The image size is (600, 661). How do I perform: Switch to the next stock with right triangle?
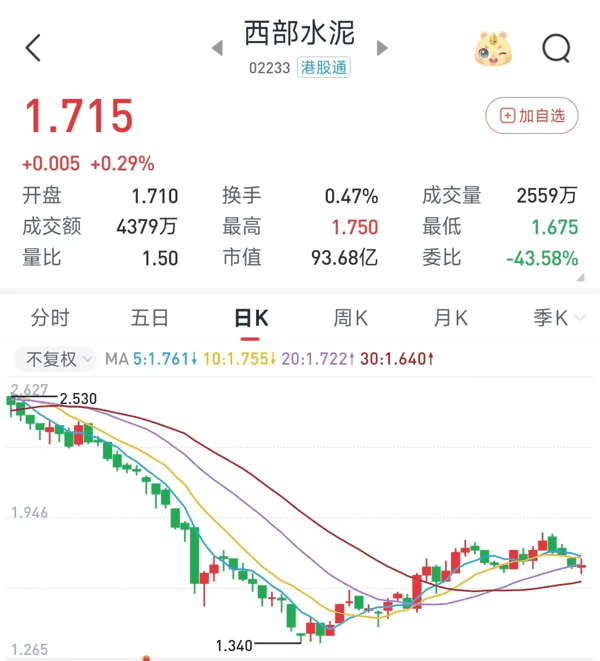[382, 48]
